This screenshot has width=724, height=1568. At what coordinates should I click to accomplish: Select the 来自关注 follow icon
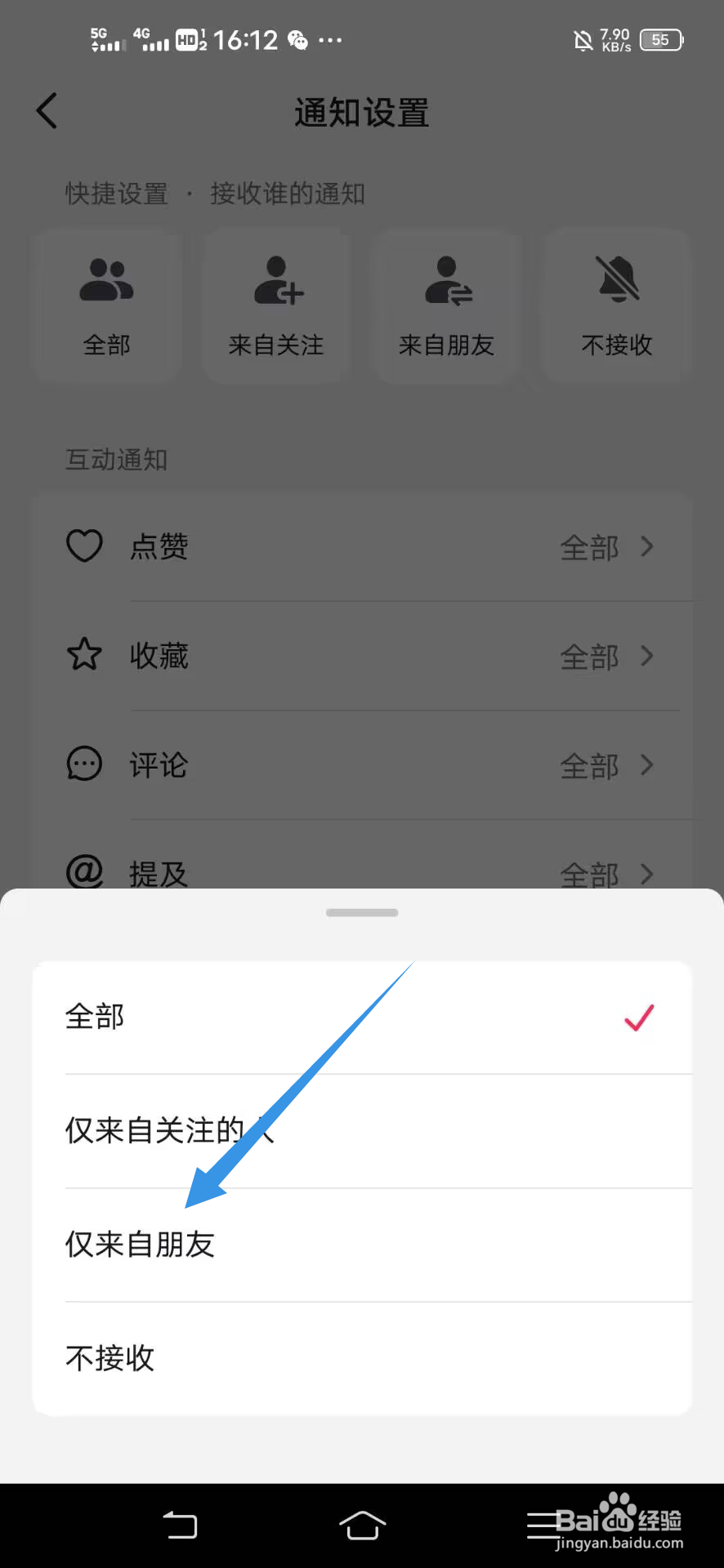coord(276,280)
